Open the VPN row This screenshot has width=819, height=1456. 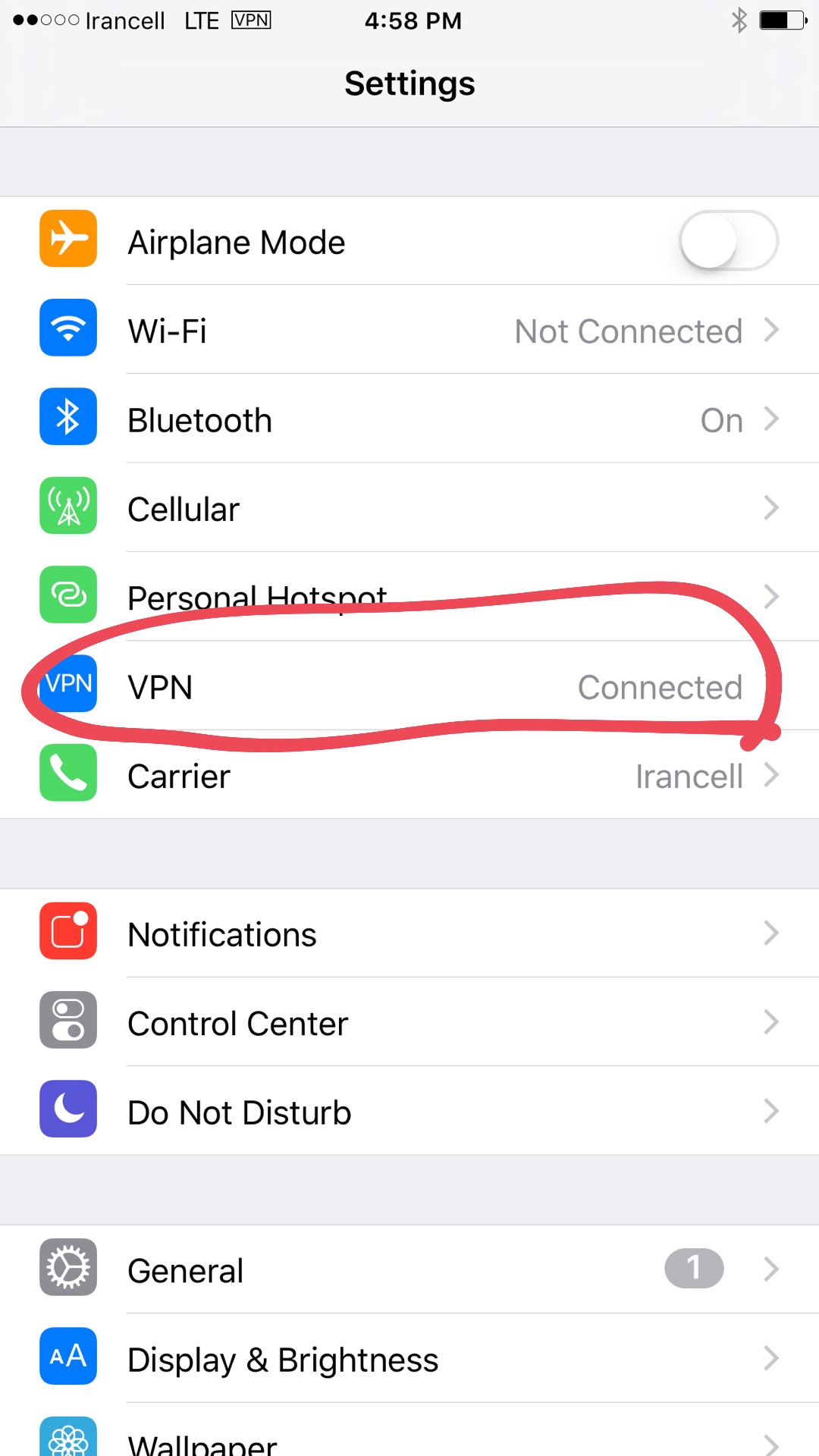tap(409, 686)
